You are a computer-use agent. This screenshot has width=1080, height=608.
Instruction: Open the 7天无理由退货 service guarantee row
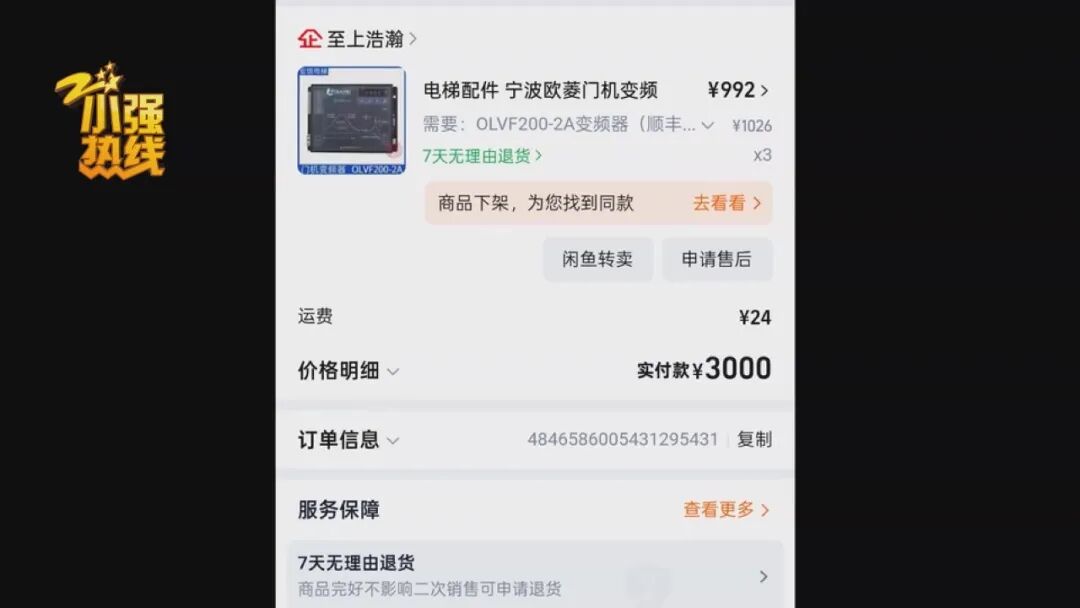(535, 576)
